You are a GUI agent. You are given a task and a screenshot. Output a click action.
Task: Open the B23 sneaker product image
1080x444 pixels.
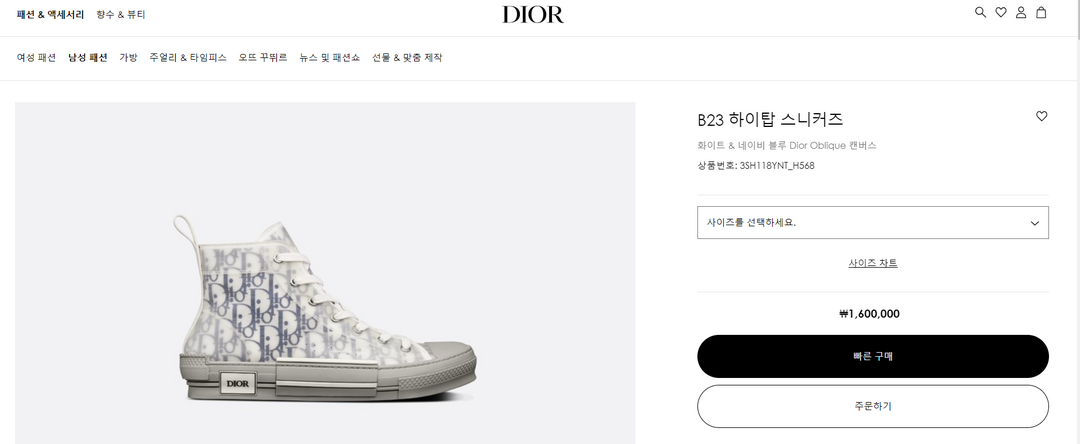(325, 300)
